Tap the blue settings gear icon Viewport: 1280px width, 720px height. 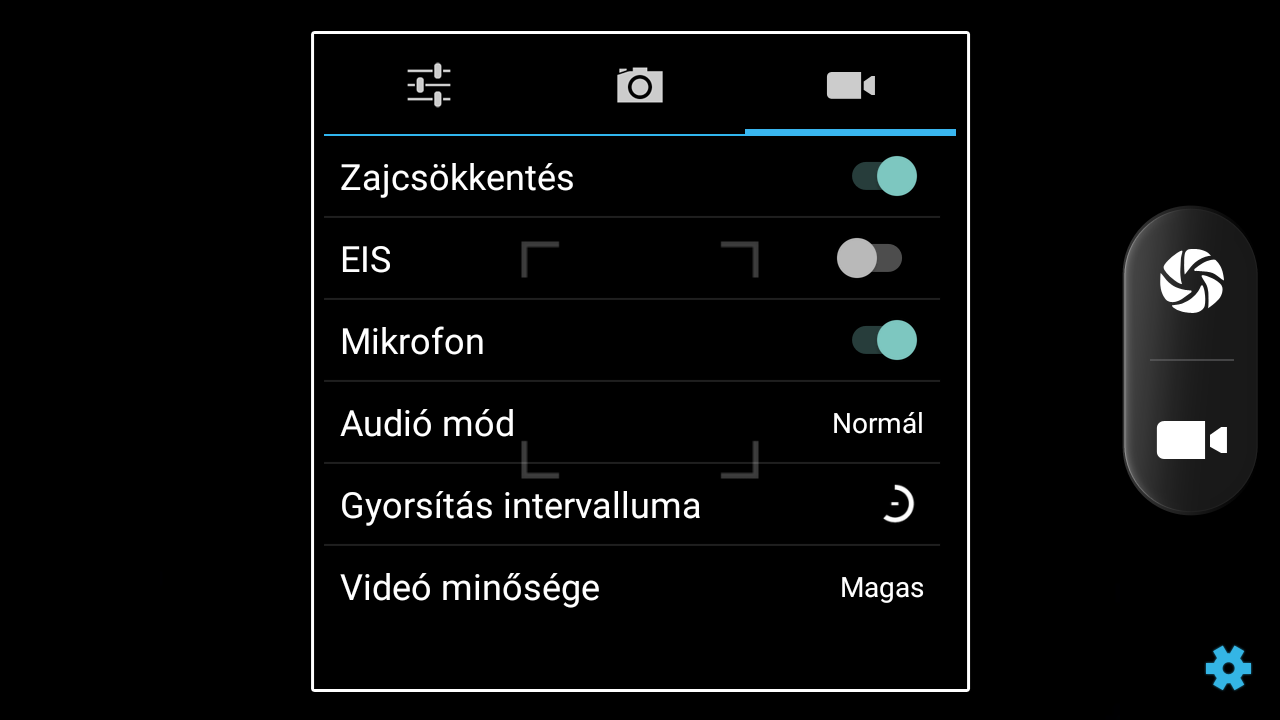click(1228, 667)
